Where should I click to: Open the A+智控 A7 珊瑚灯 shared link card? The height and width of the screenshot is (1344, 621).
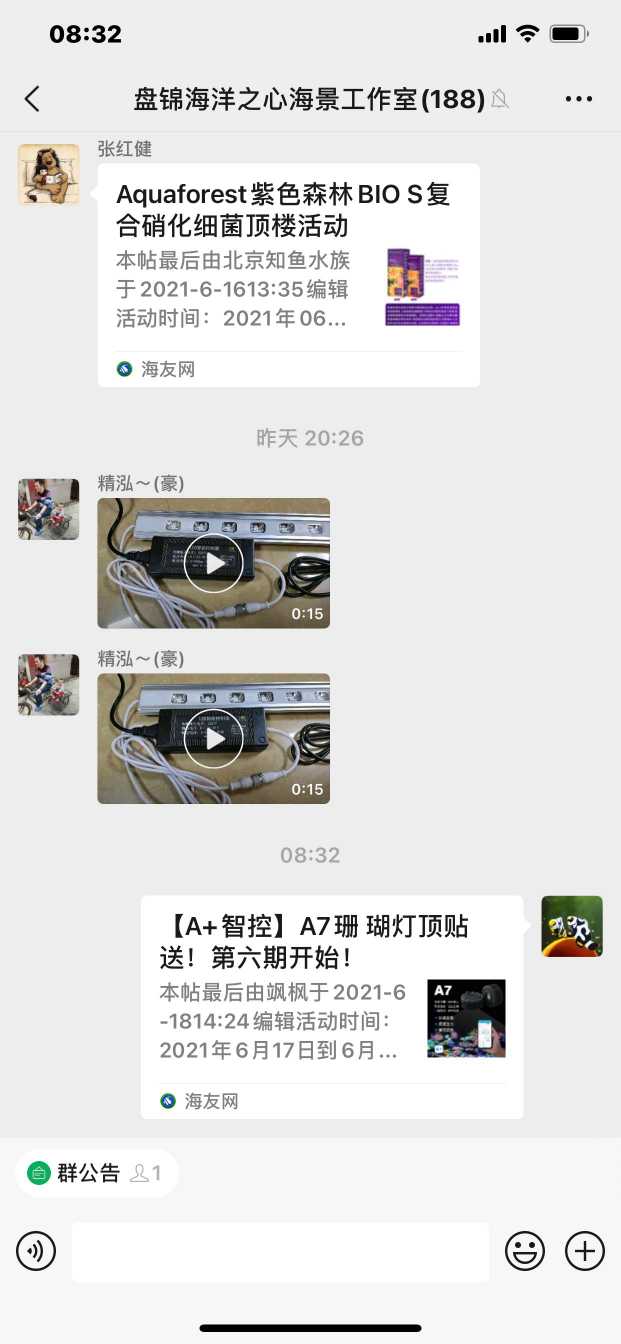(331, 1006)
